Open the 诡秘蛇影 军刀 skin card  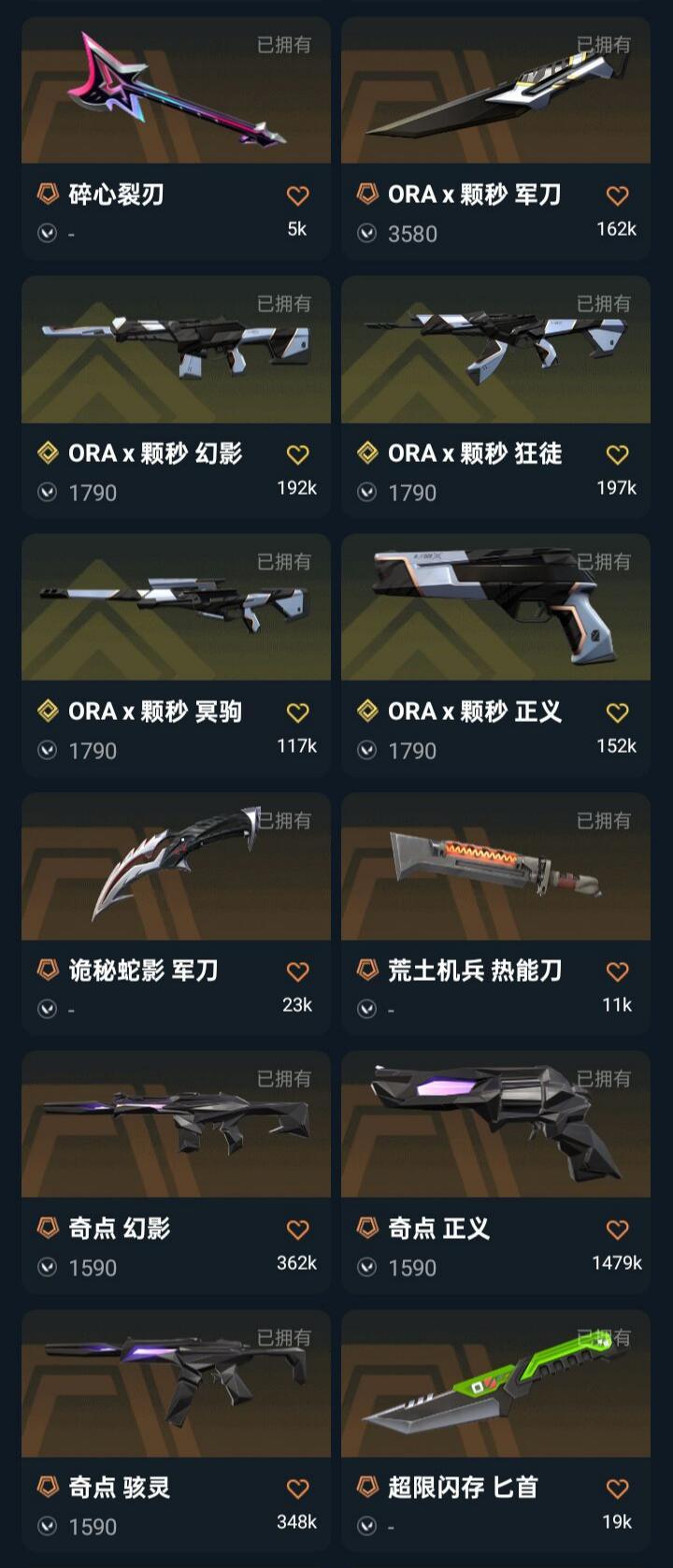(176, 868)
